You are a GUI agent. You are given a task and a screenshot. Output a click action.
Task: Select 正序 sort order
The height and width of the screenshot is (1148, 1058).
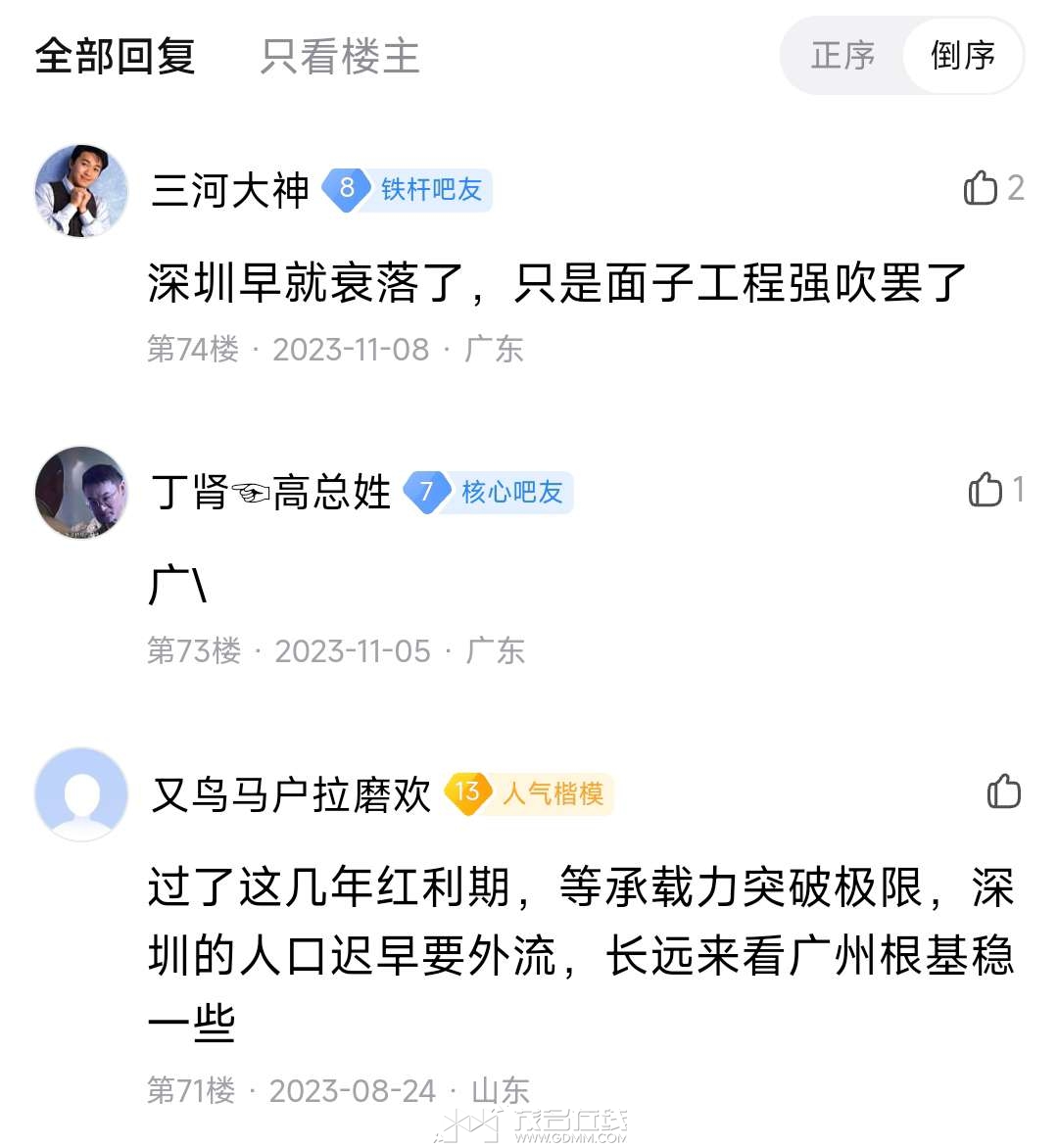[842, 56]
